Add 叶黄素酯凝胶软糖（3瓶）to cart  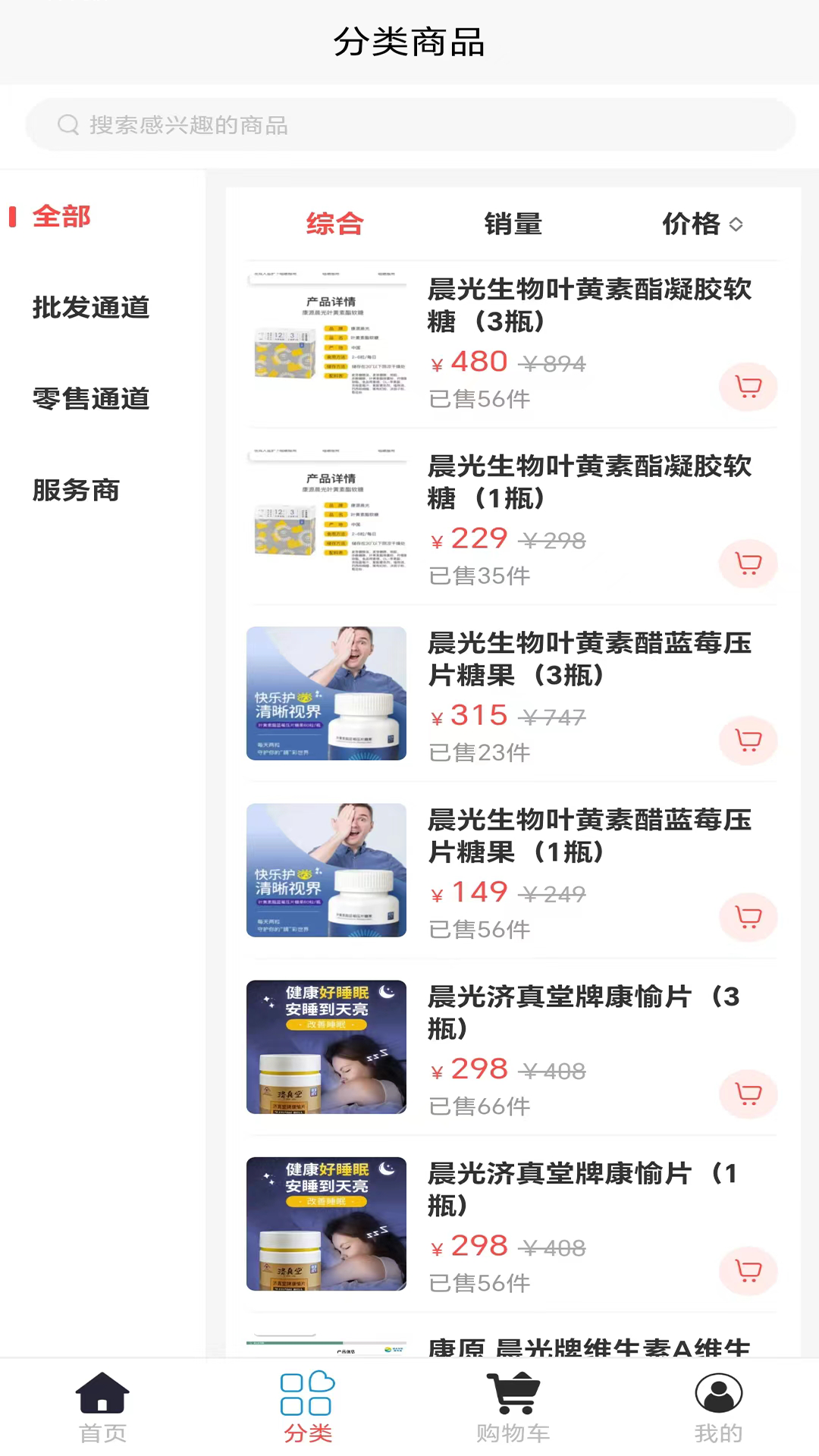coord(748,387)
